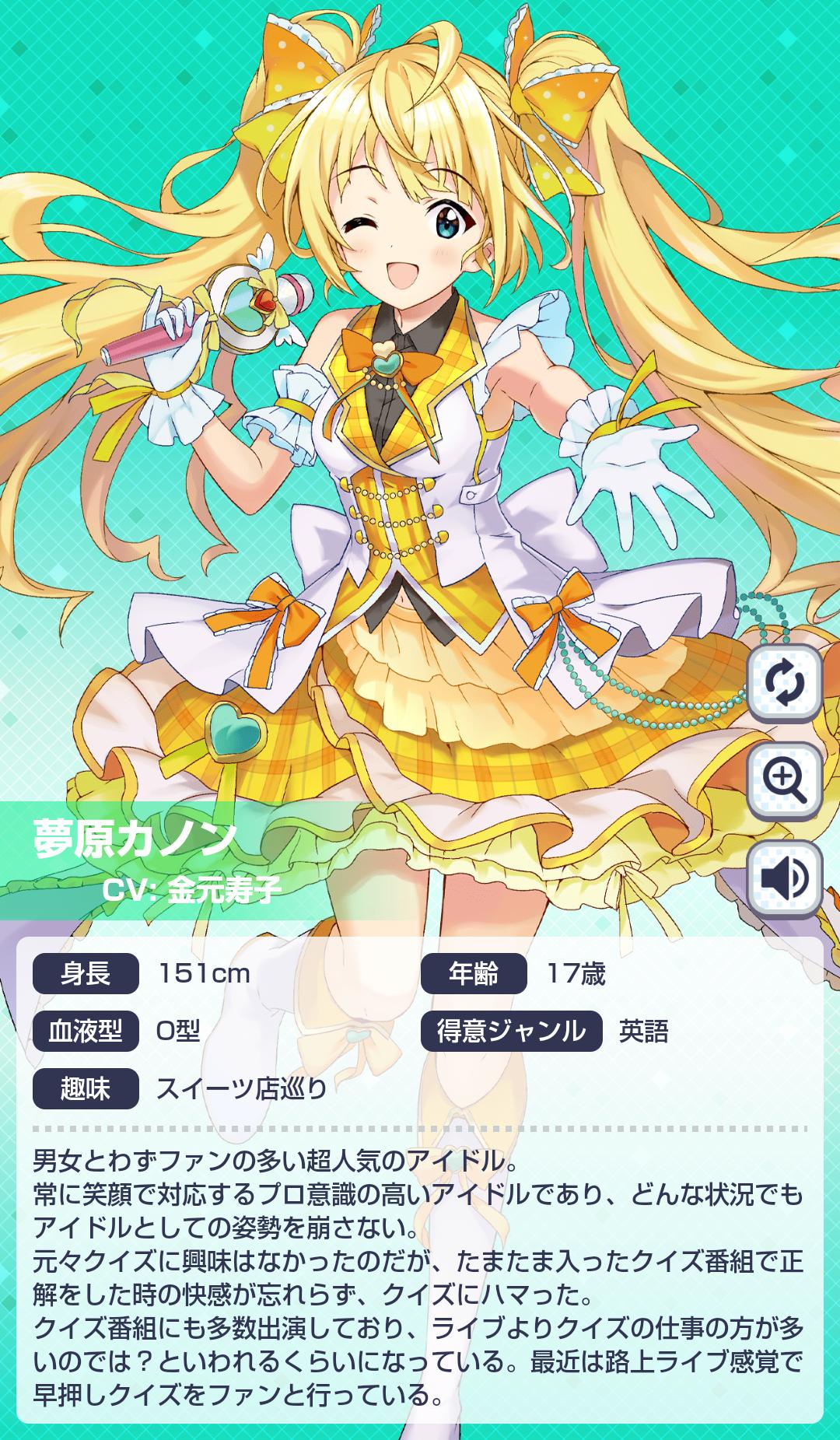Tap the rotate arrows to switch character illustration
Image resolution: width=840 pixels, height=1440 pixels.
point(784,681)
